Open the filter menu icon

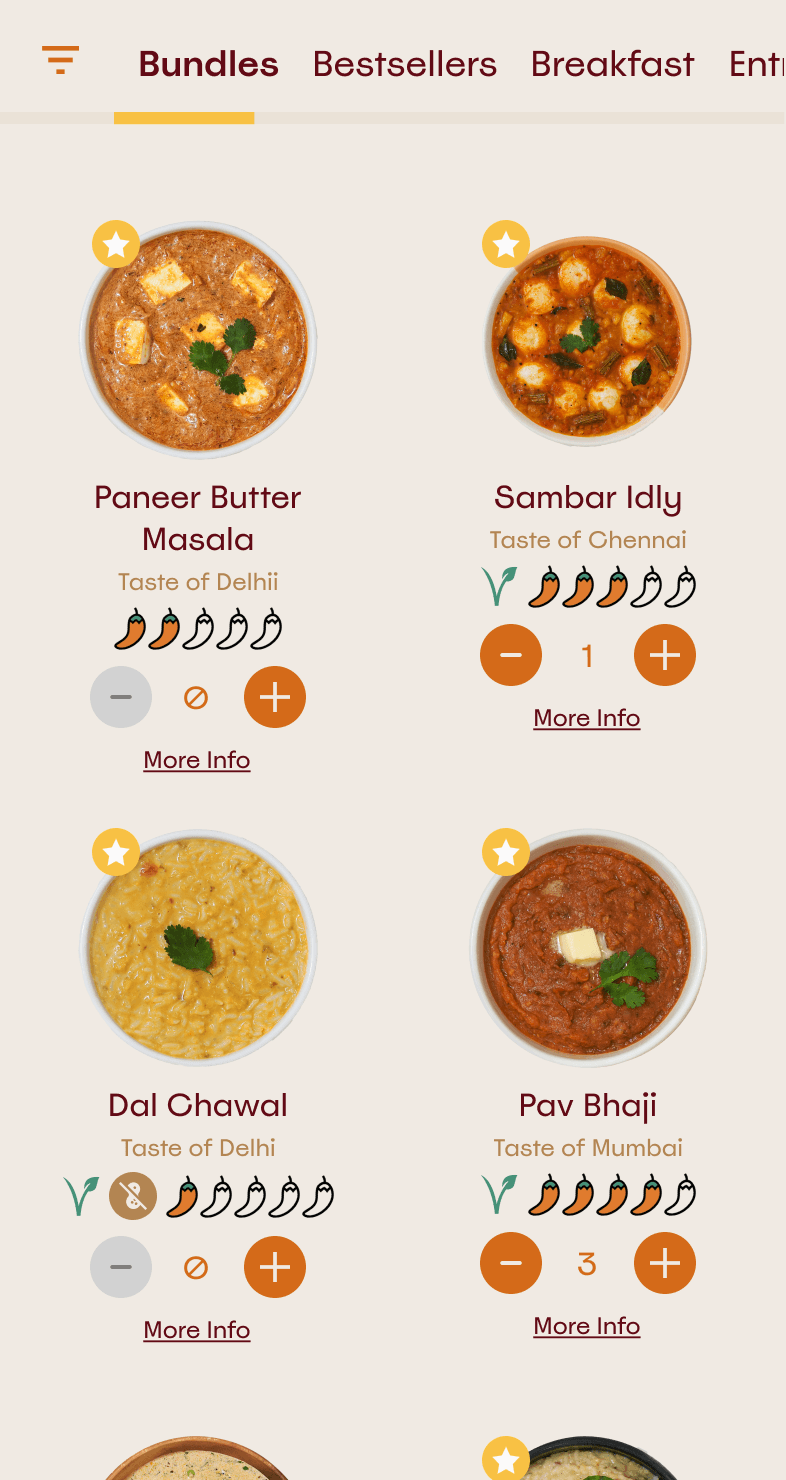60,60
